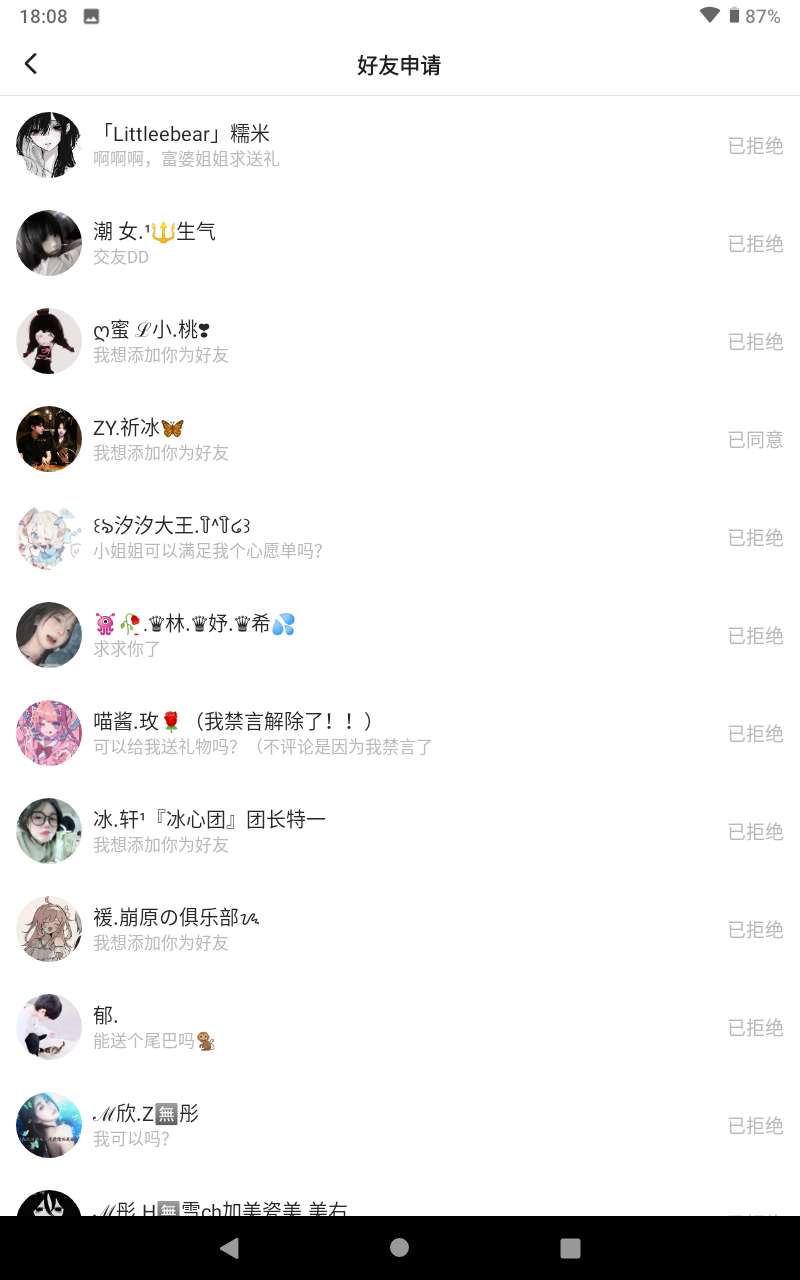The width and height of the screenshot is (800, 1280).
Task: Open the 蜜小.桃 friend request row
Action: click(x=400, y=341)
